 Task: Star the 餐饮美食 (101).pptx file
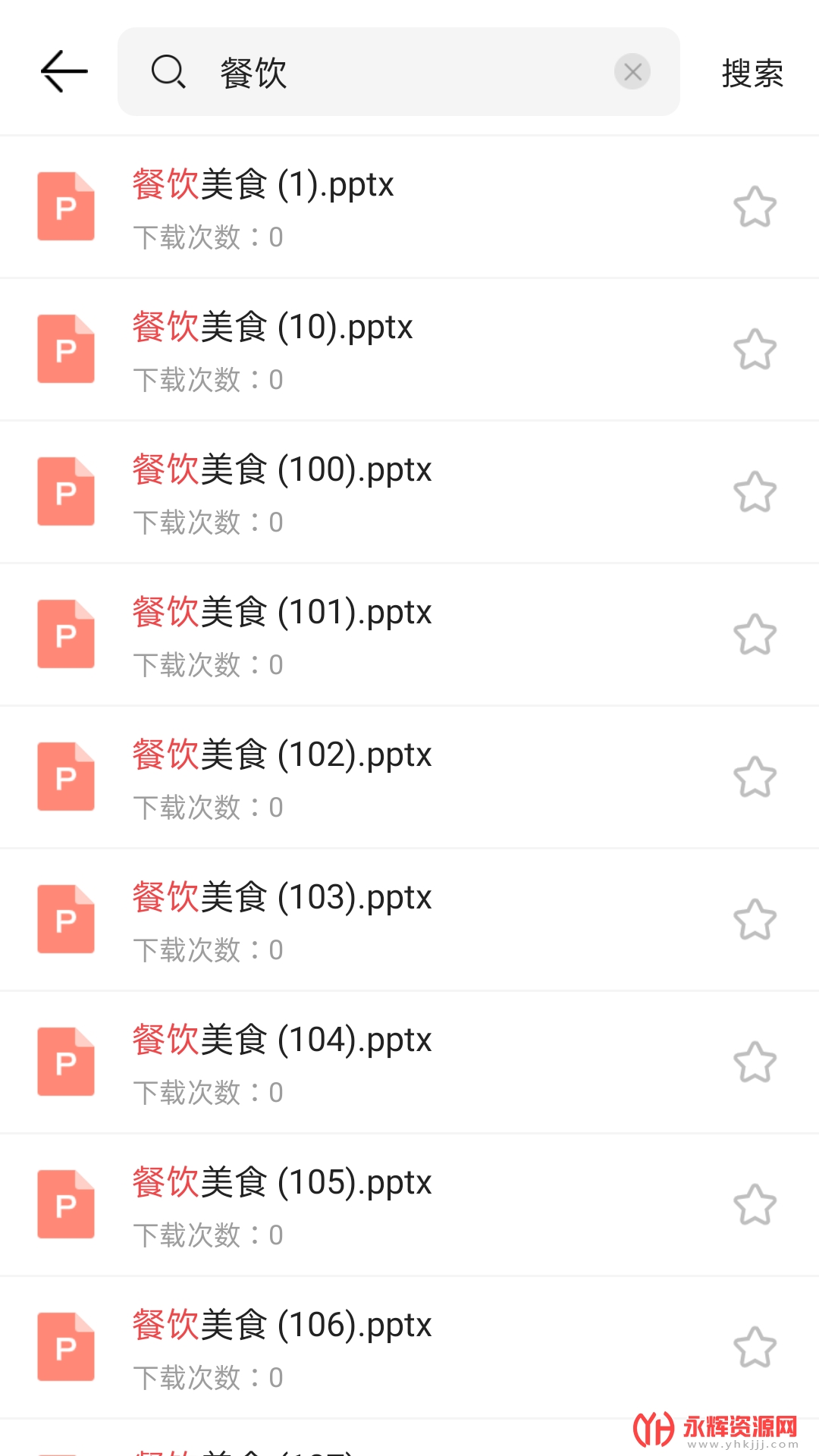click(x=755, y=635)
